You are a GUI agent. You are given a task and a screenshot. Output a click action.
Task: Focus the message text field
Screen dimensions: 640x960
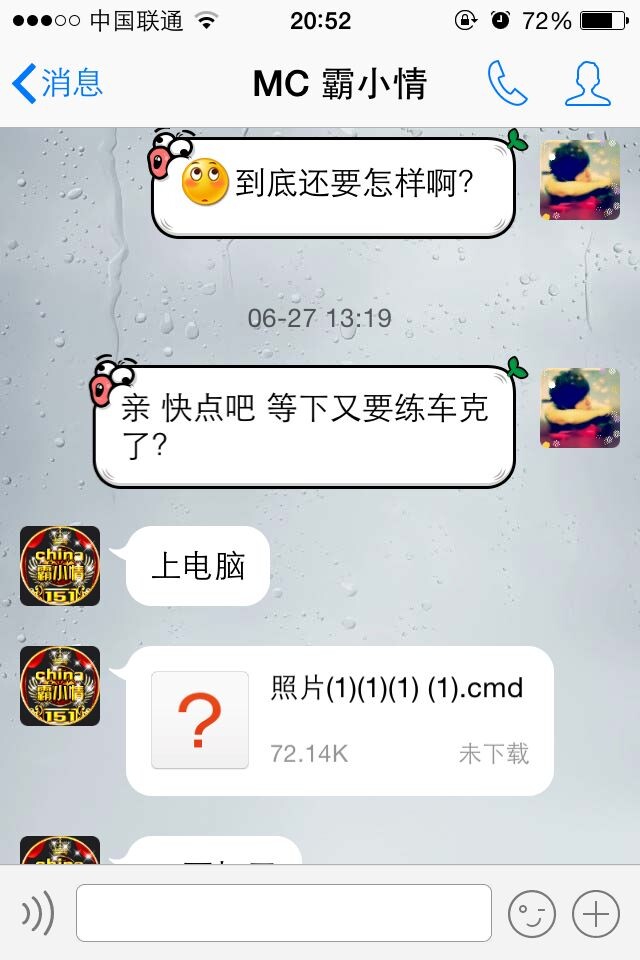point(284,913)
